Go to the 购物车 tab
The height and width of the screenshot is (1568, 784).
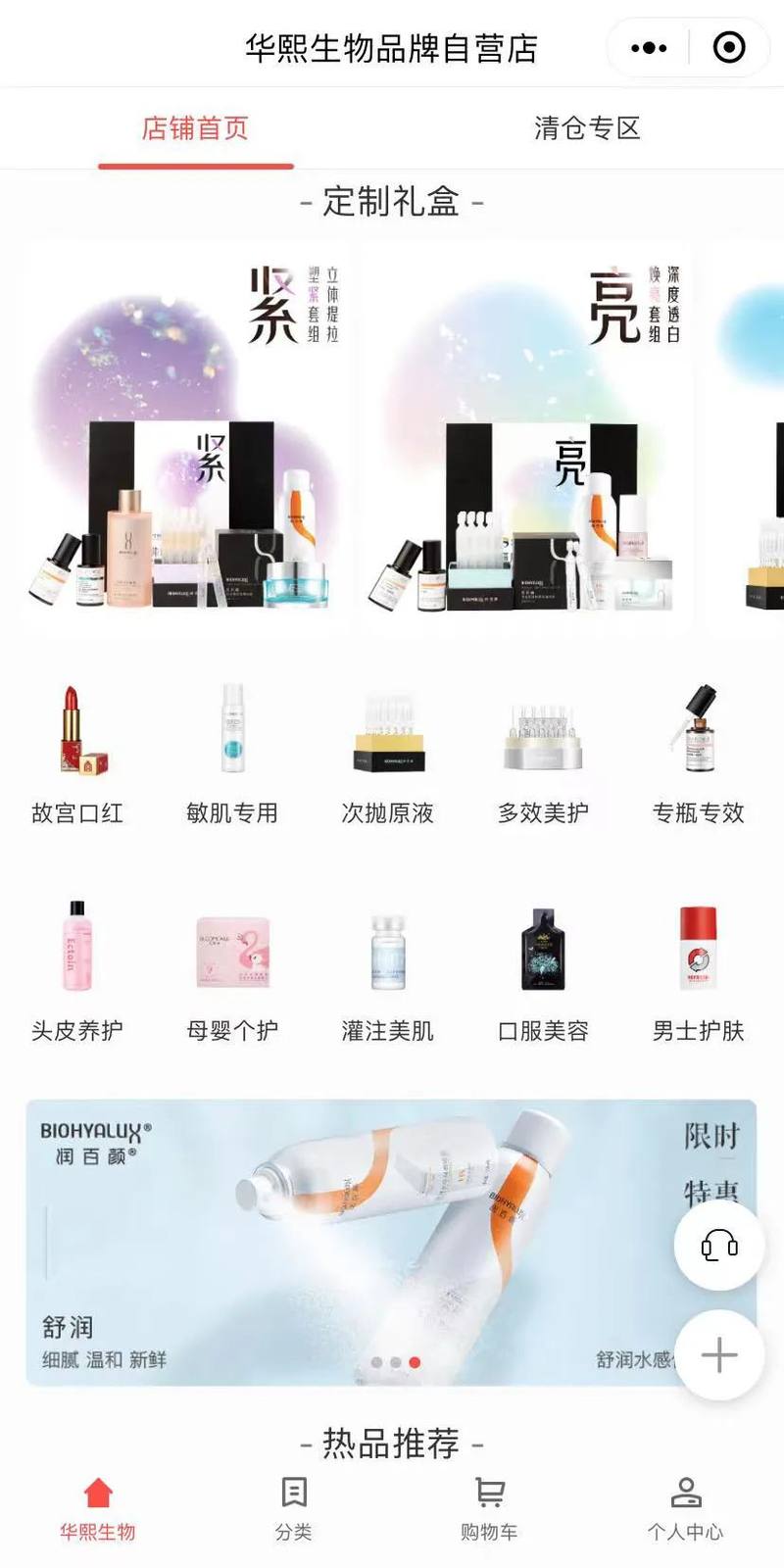(489, 1507)
